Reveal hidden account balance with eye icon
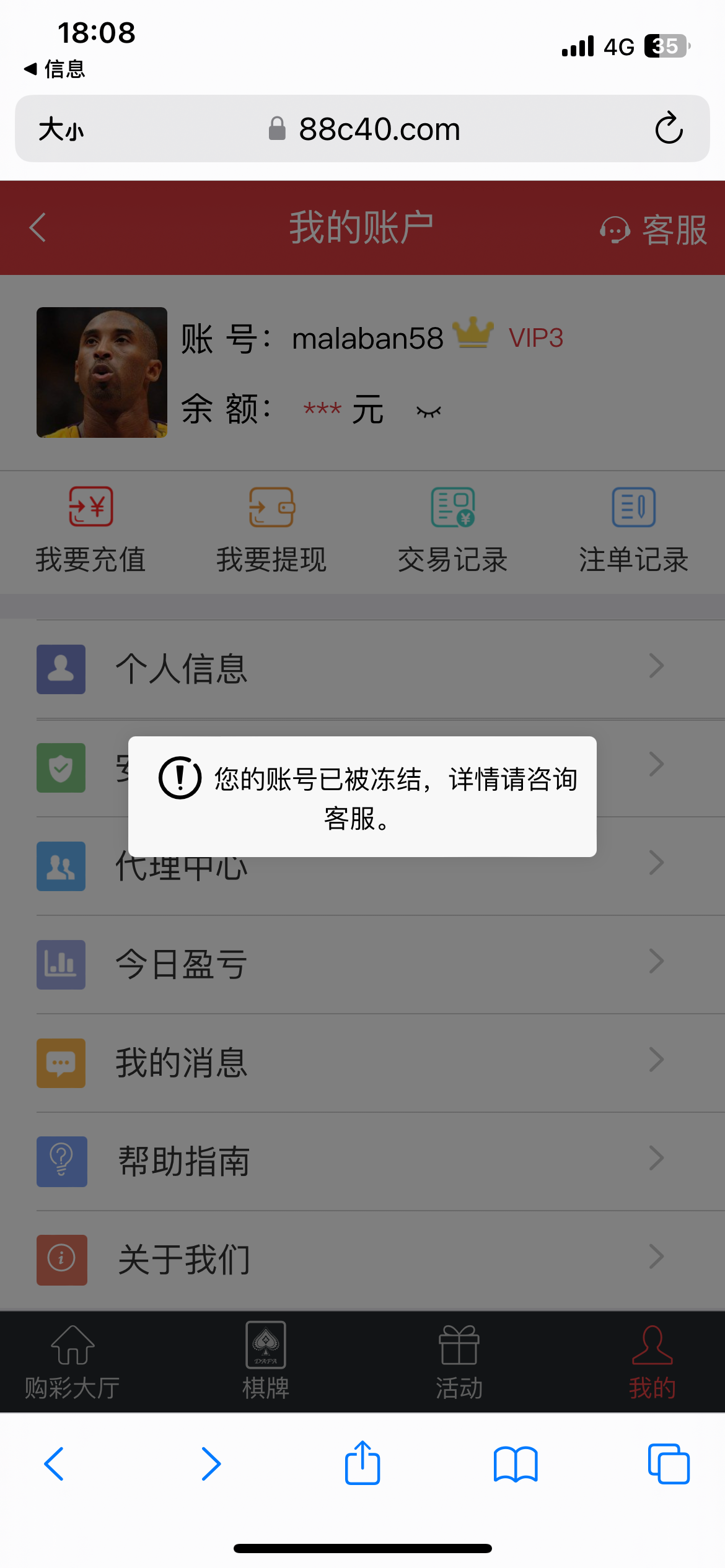 [x=428, y=411]
